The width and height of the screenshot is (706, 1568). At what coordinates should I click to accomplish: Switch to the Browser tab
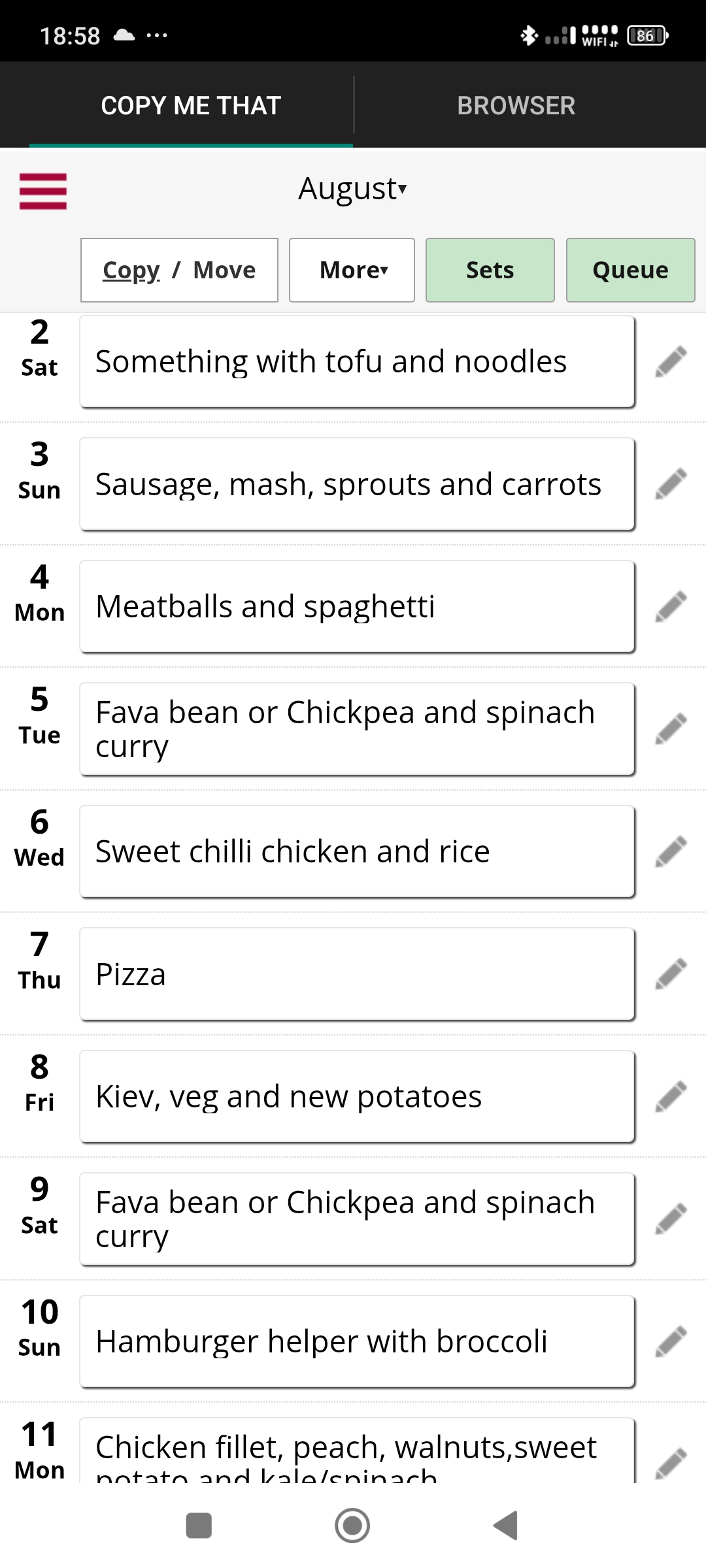tap(516, 105)
